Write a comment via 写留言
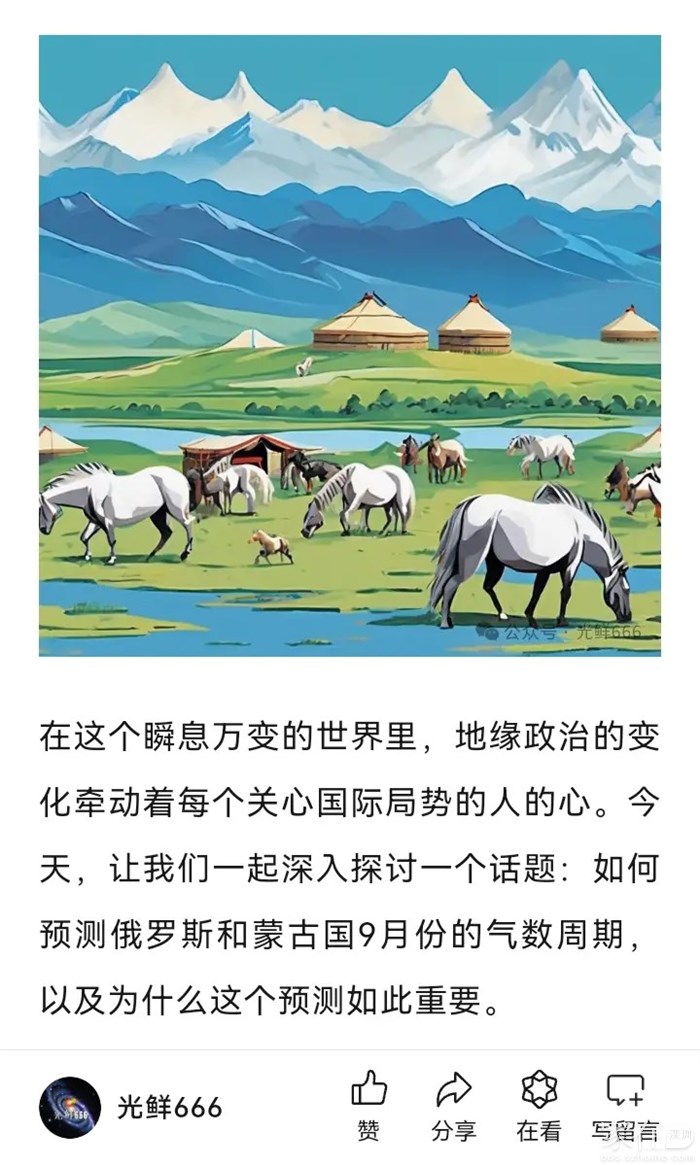 [x=625, y=1105]
